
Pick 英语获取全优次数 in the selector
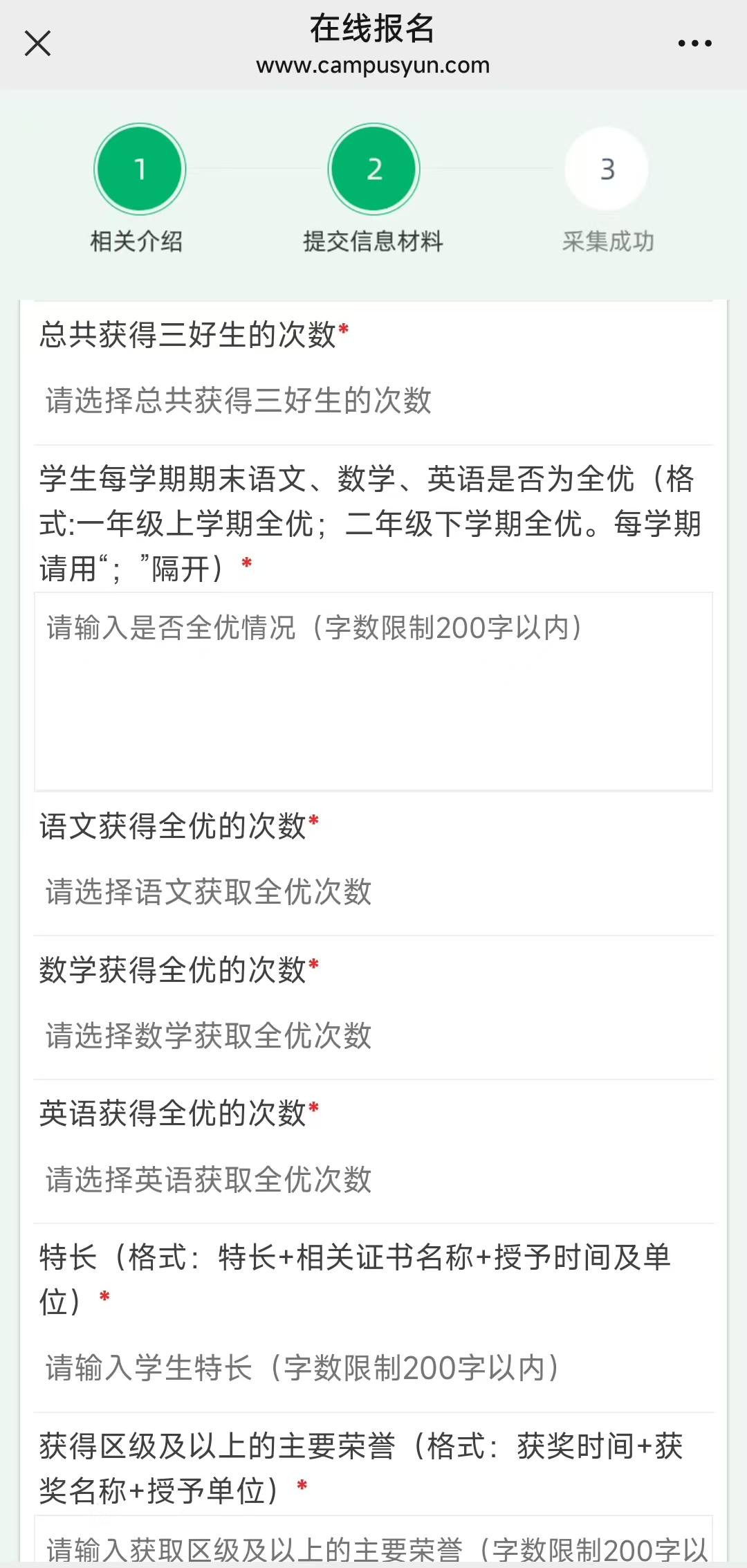pos(373,1180)
